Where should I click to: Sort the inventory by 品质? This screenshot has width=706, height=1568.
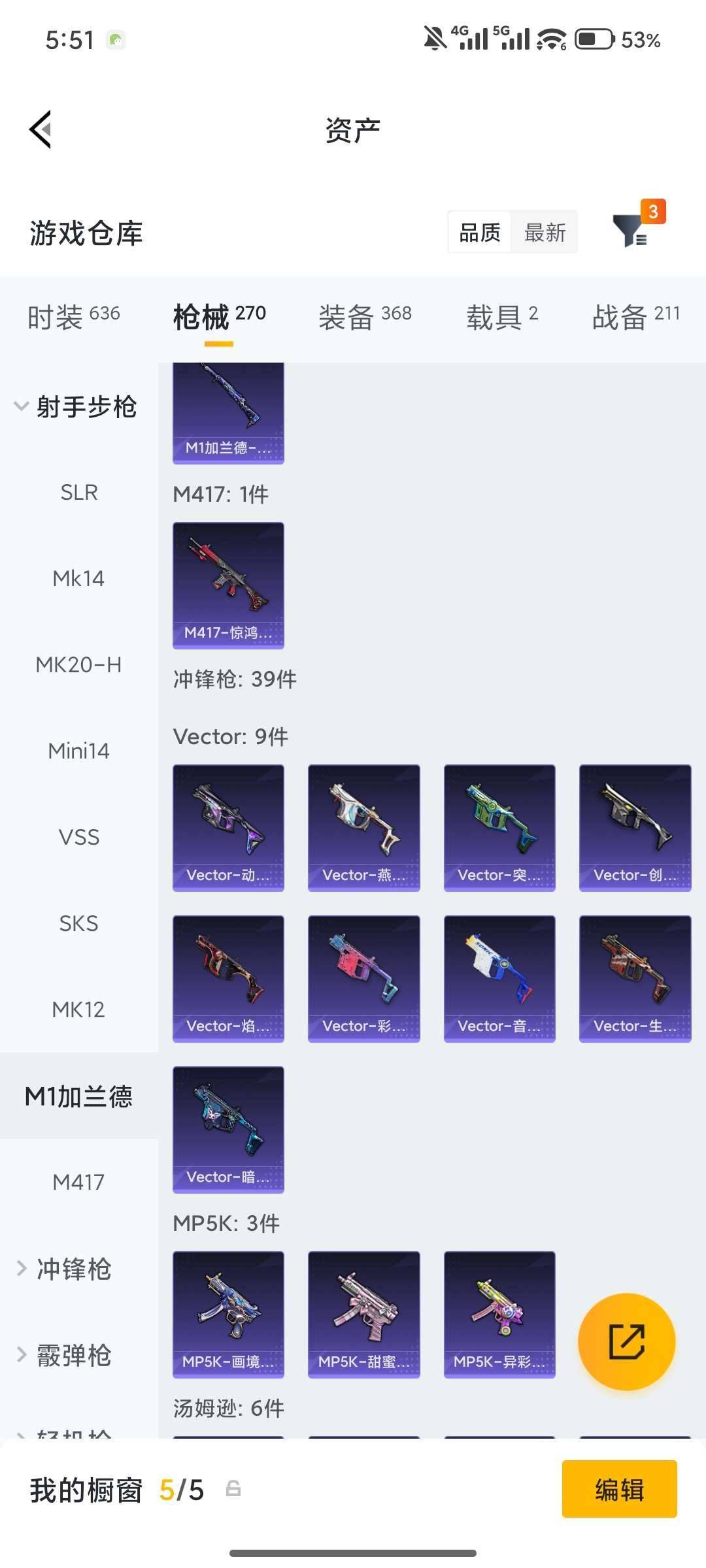pos(480,233)
